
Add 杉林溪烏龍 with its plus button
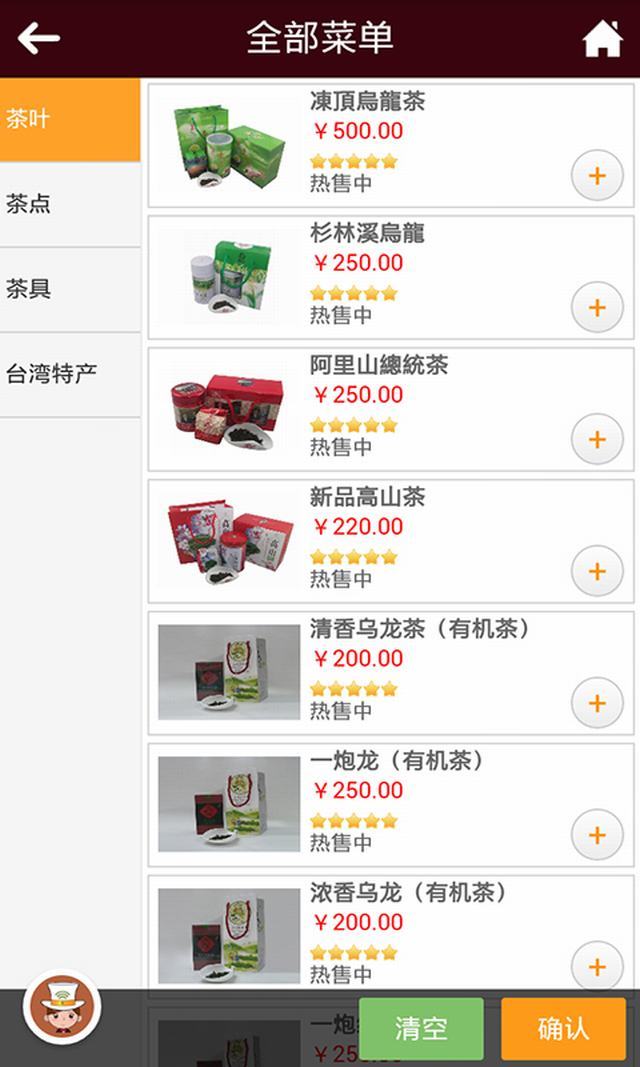coord(597,308)
